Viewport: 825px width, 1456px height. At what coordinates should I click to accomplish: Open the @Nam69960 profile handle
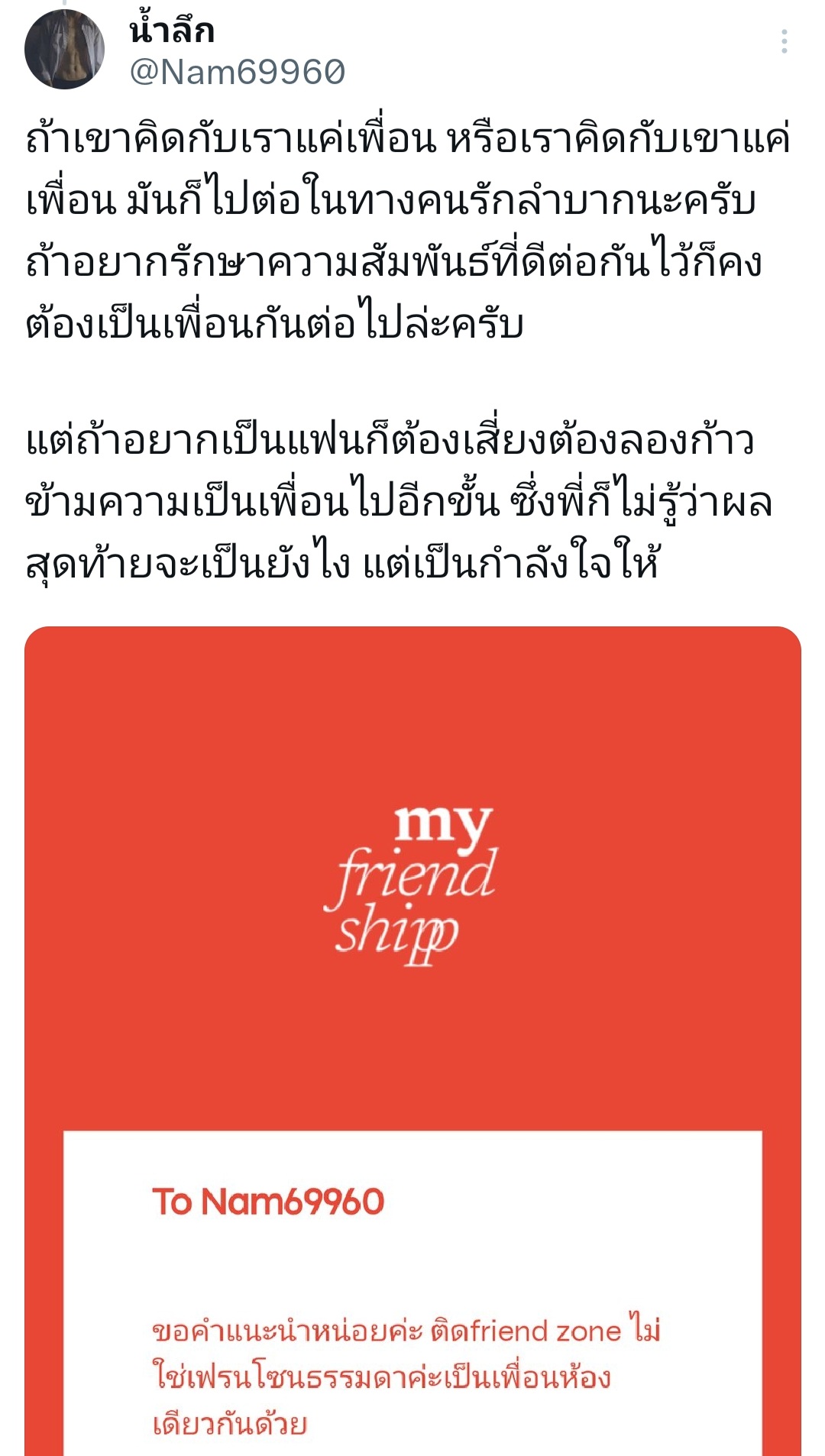(237, 73)
